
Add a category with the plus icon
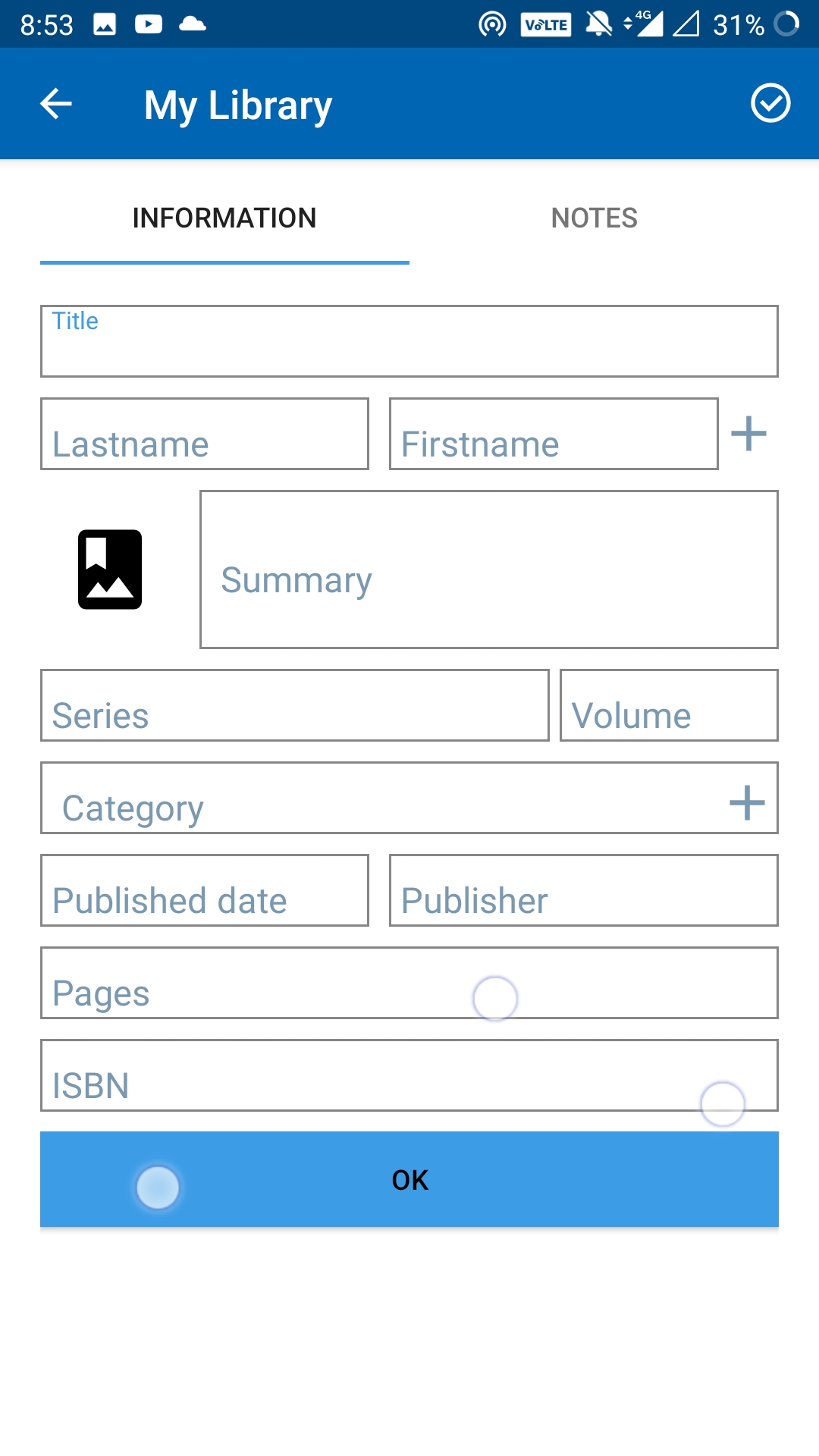747,802
